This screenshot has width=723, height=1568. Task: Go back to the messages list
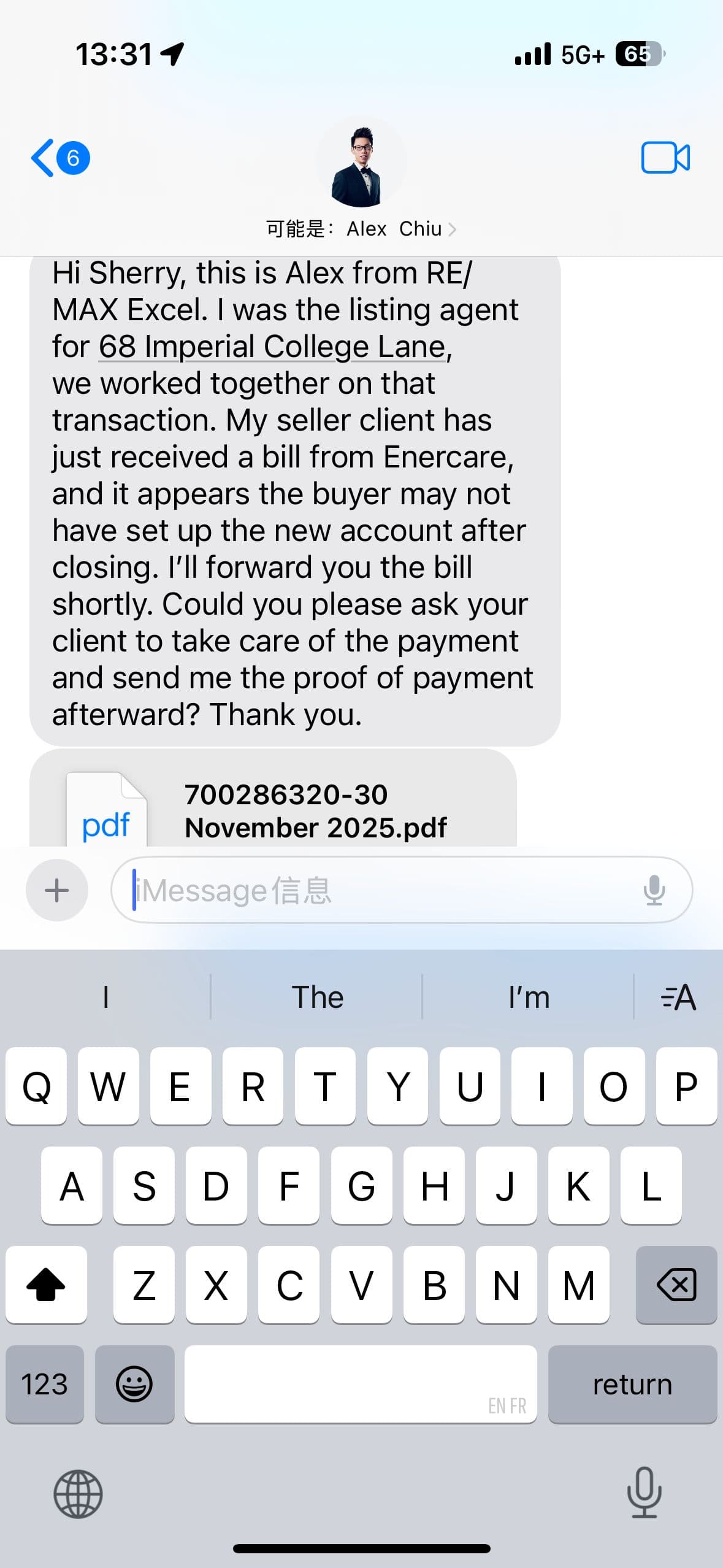(59, 158)
